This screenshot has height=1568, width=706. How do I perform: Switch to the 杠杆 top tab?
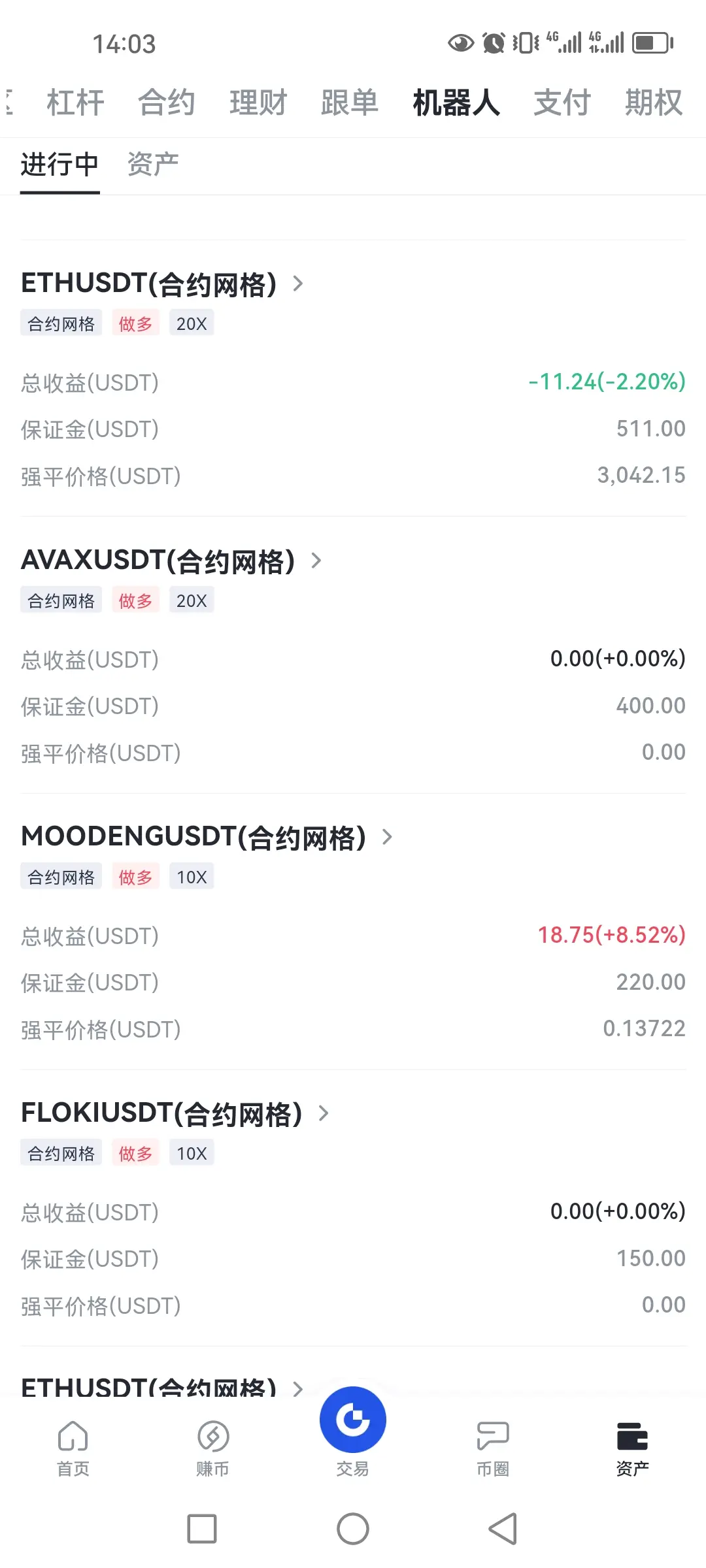click(75, 103)
